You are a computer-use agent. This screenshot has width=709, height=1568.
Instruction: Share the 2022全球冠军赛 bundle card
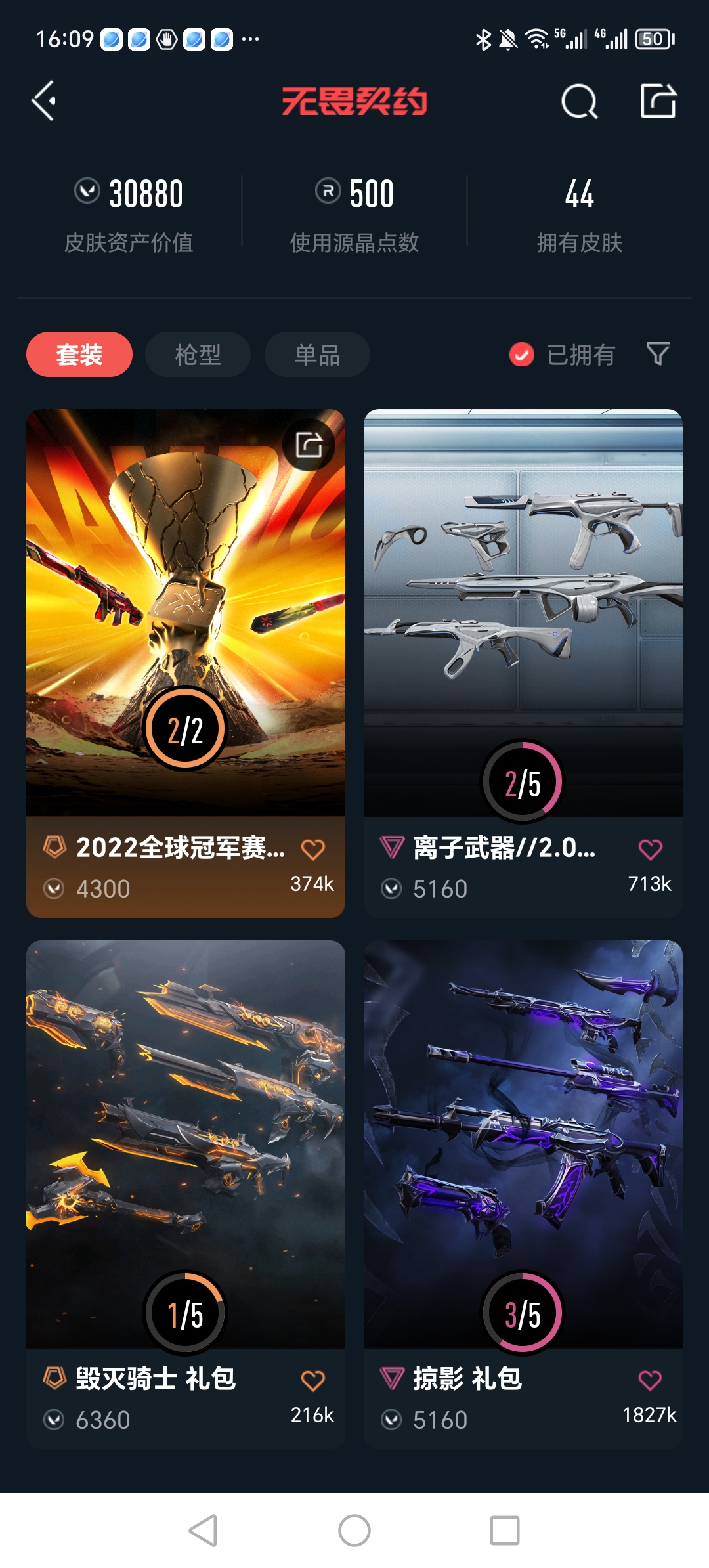click(309, 445)
